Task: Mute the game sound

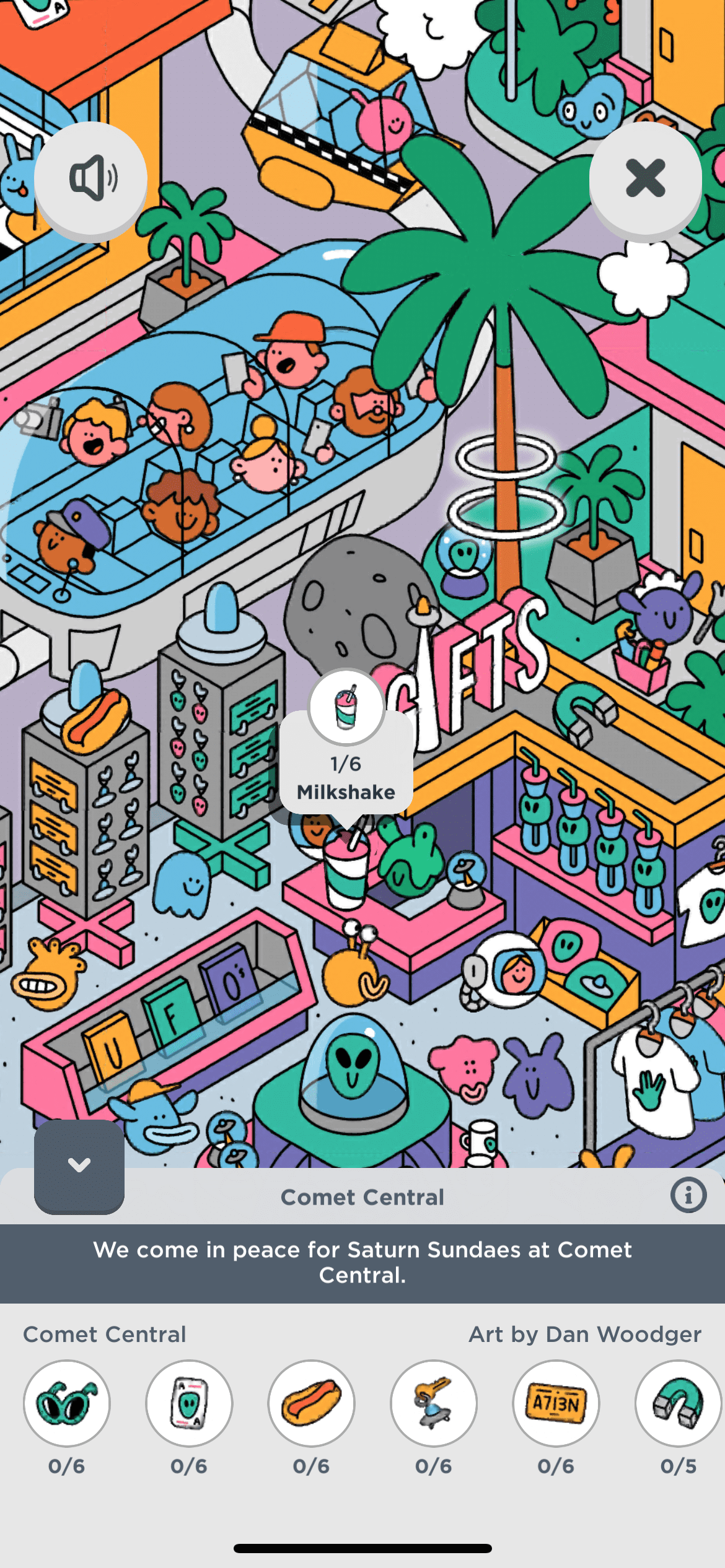Action: click(90, 178)
